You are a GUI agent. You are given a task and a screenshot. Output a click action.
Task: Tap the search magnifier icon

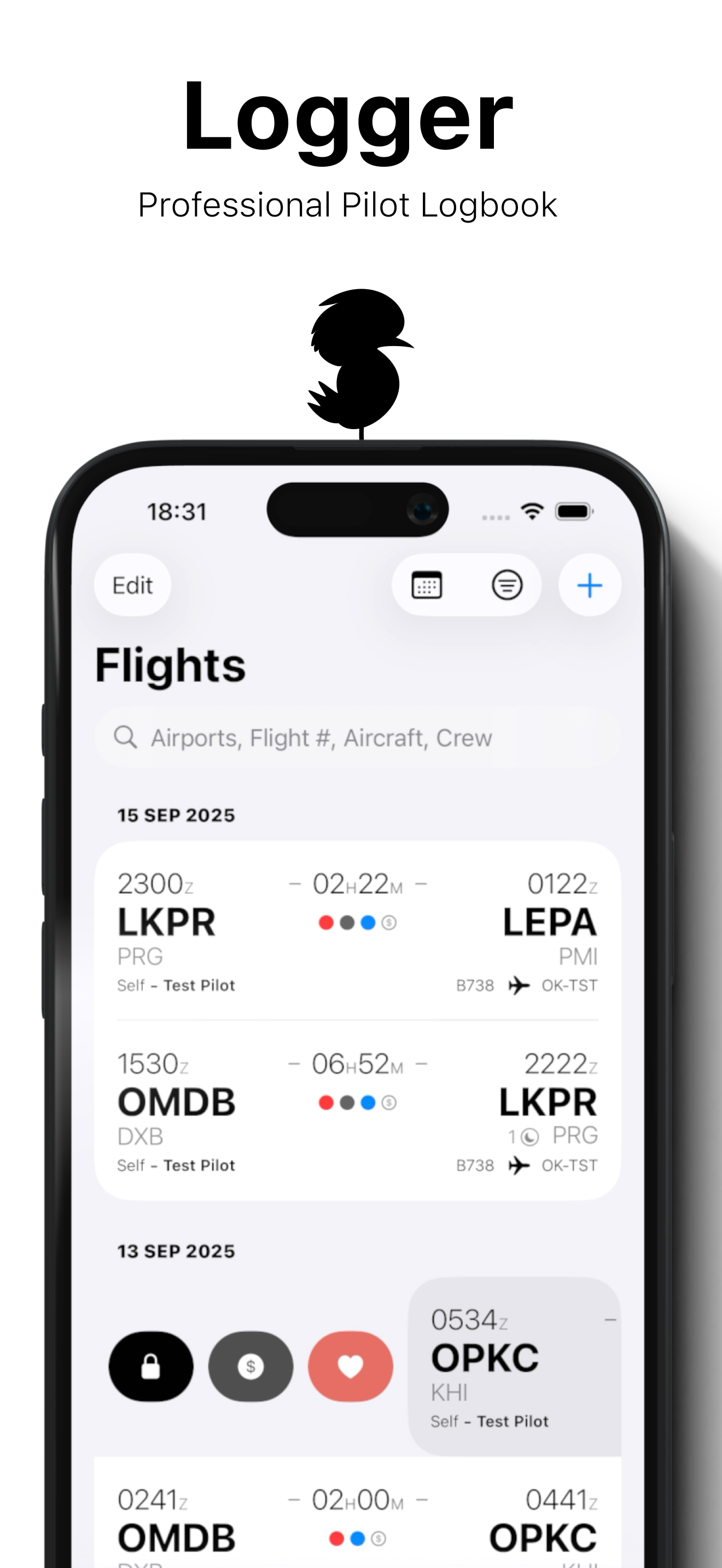pyautogui.click(x=124, y=736)
